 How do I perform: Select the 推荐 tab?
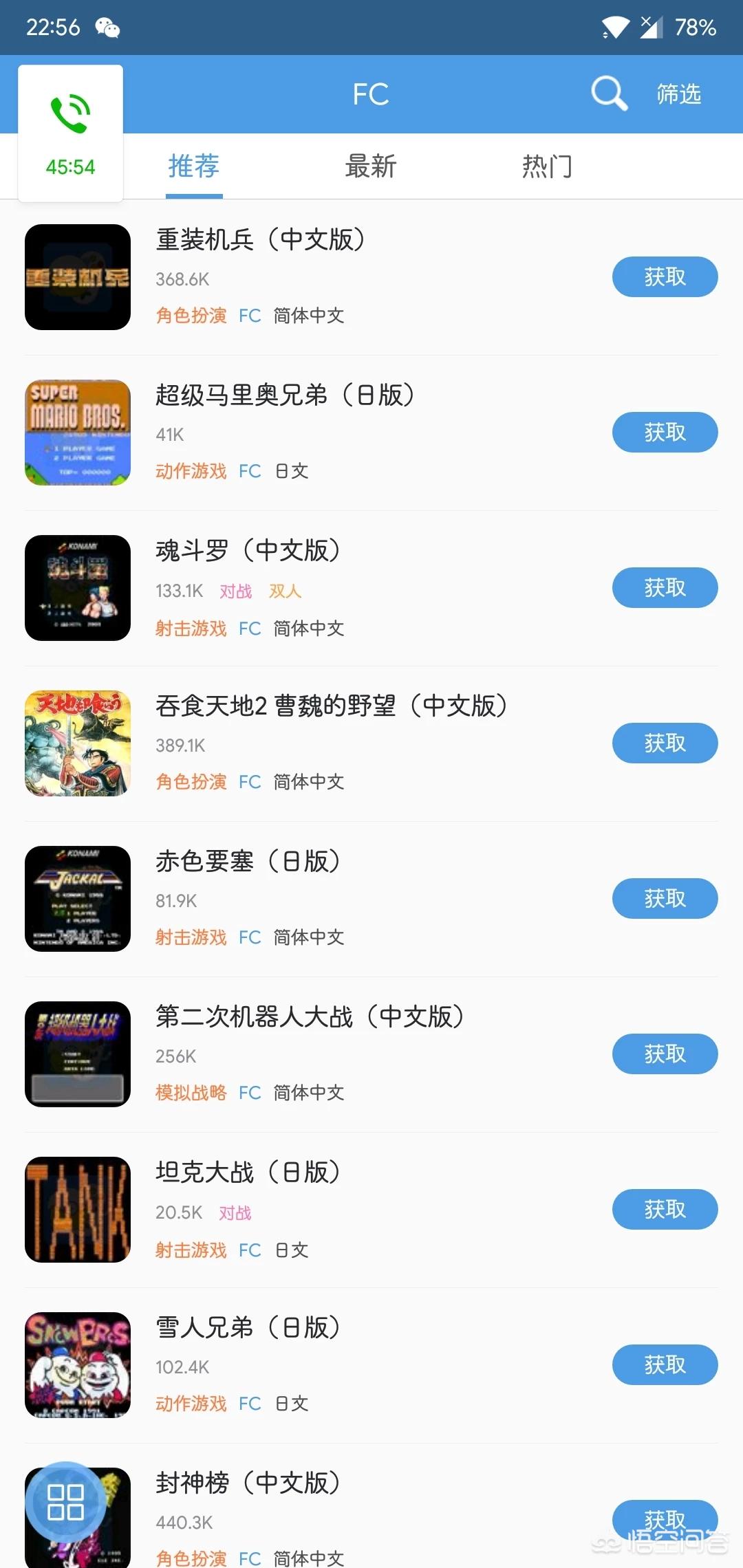click(194, 166)
